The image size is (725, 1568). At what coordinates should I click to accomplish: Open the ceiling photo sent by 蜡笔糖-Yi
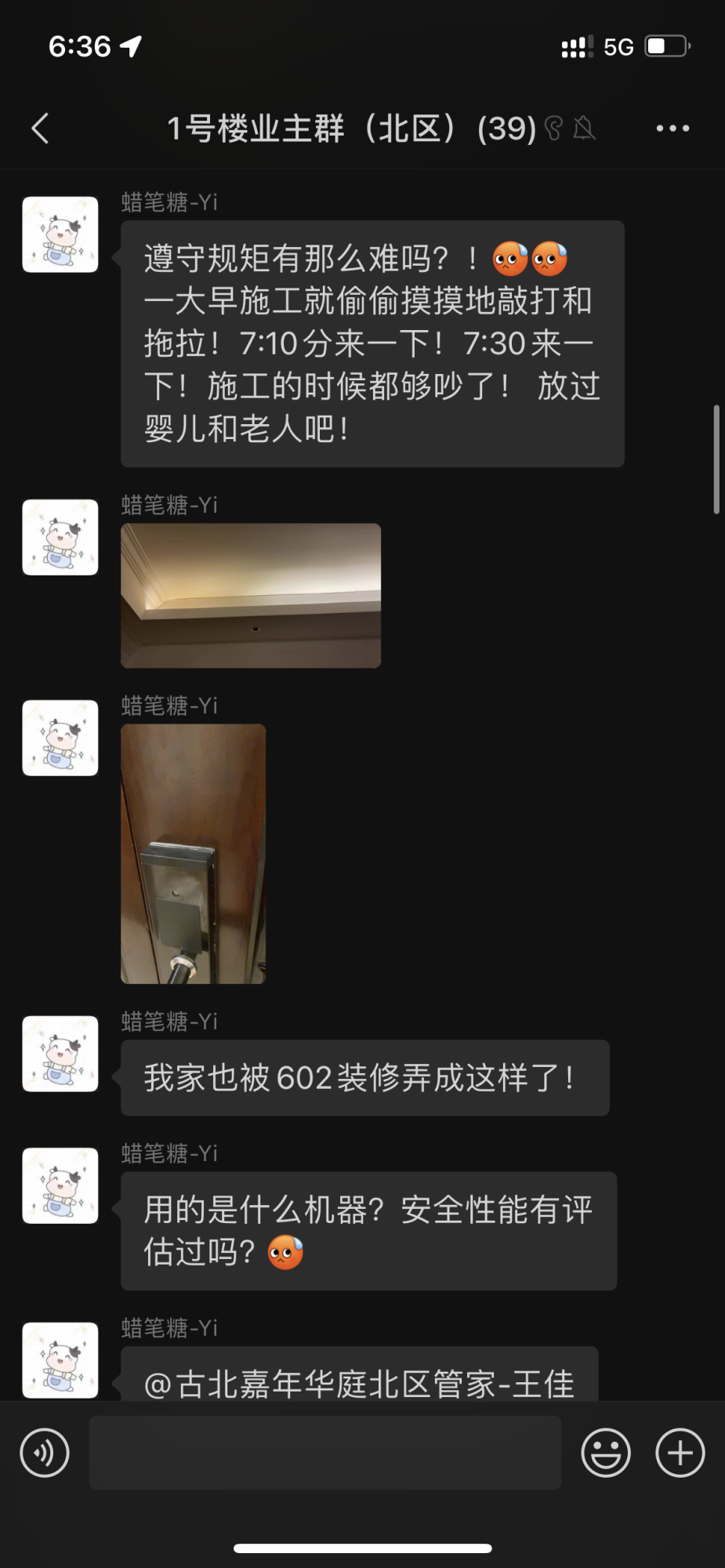(251, 596)
